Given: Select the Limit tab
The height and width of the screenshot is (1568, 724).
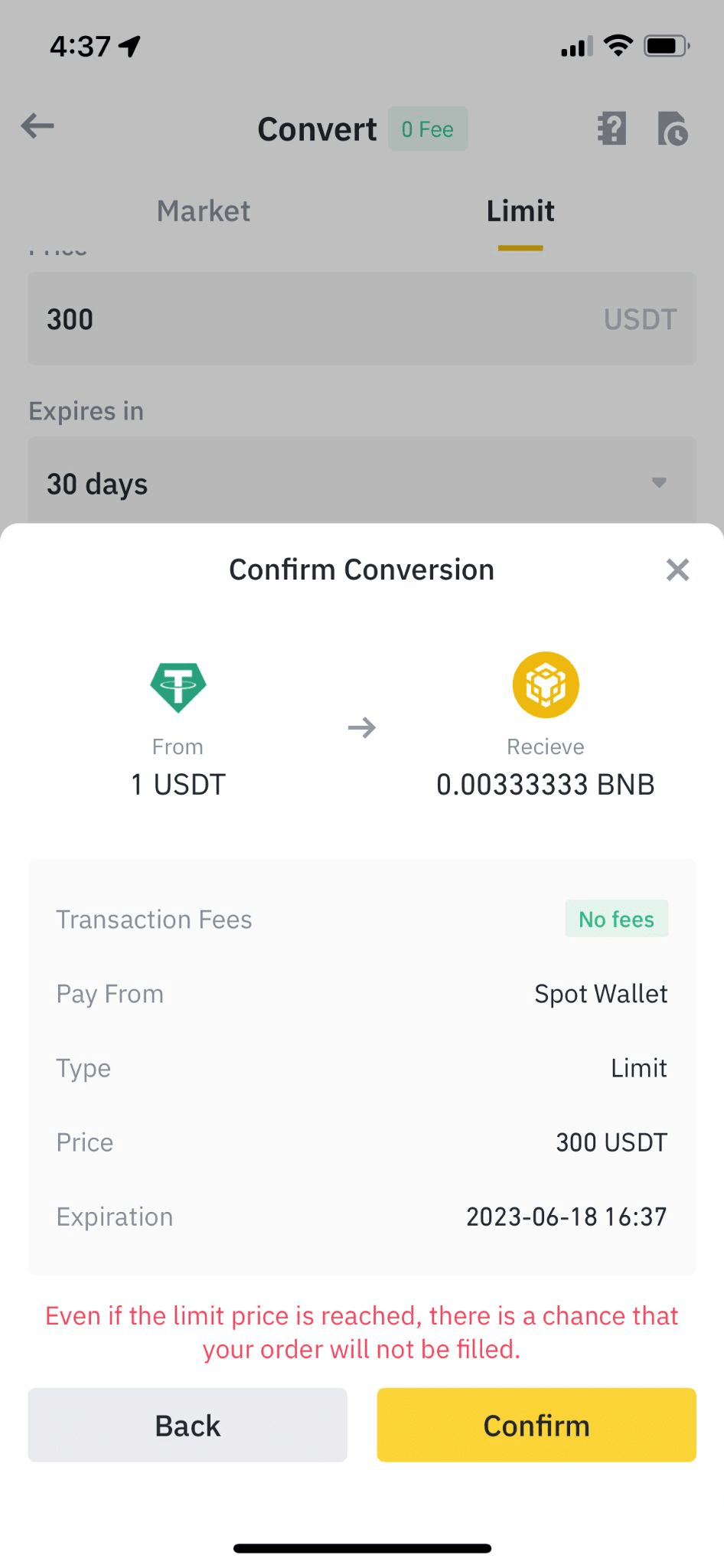Looking at the screenshot, I should tap(520, 211).
